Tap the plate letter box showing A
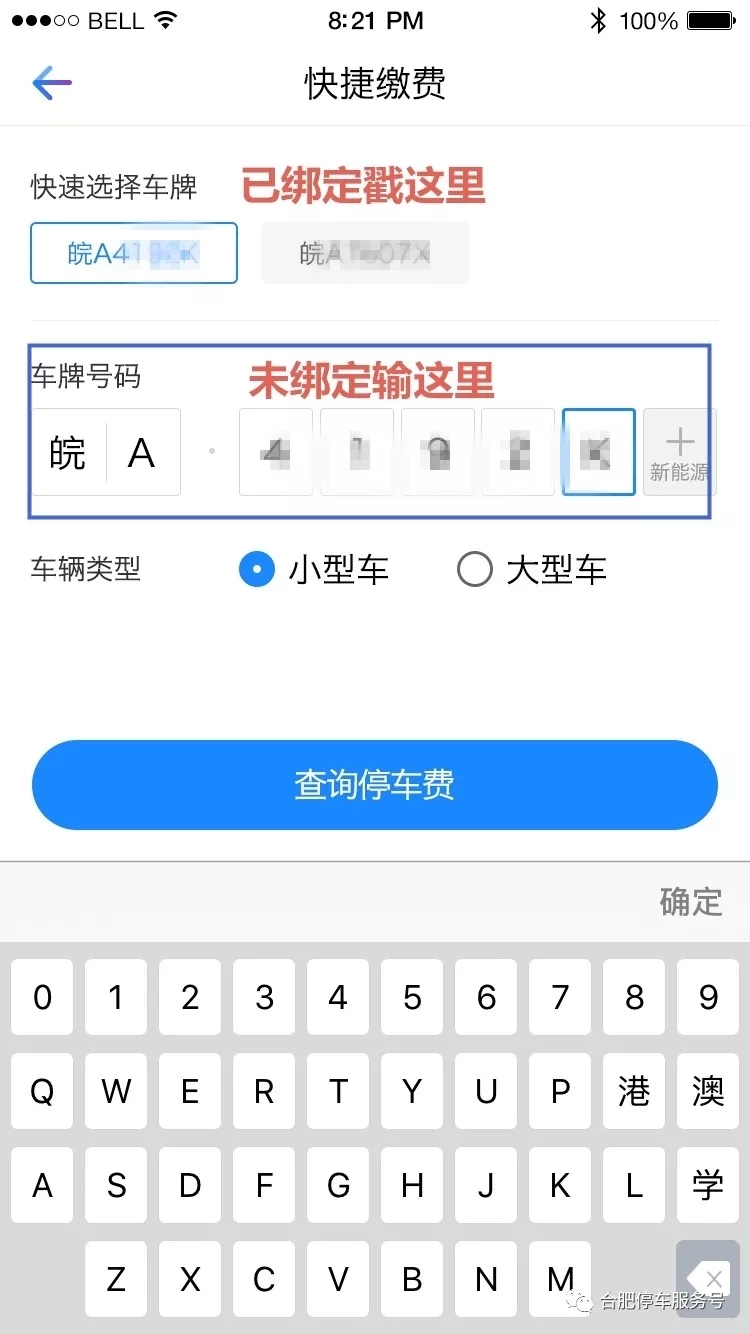Viewport: 750px width, 1334px height. click(x=142, y=453)
